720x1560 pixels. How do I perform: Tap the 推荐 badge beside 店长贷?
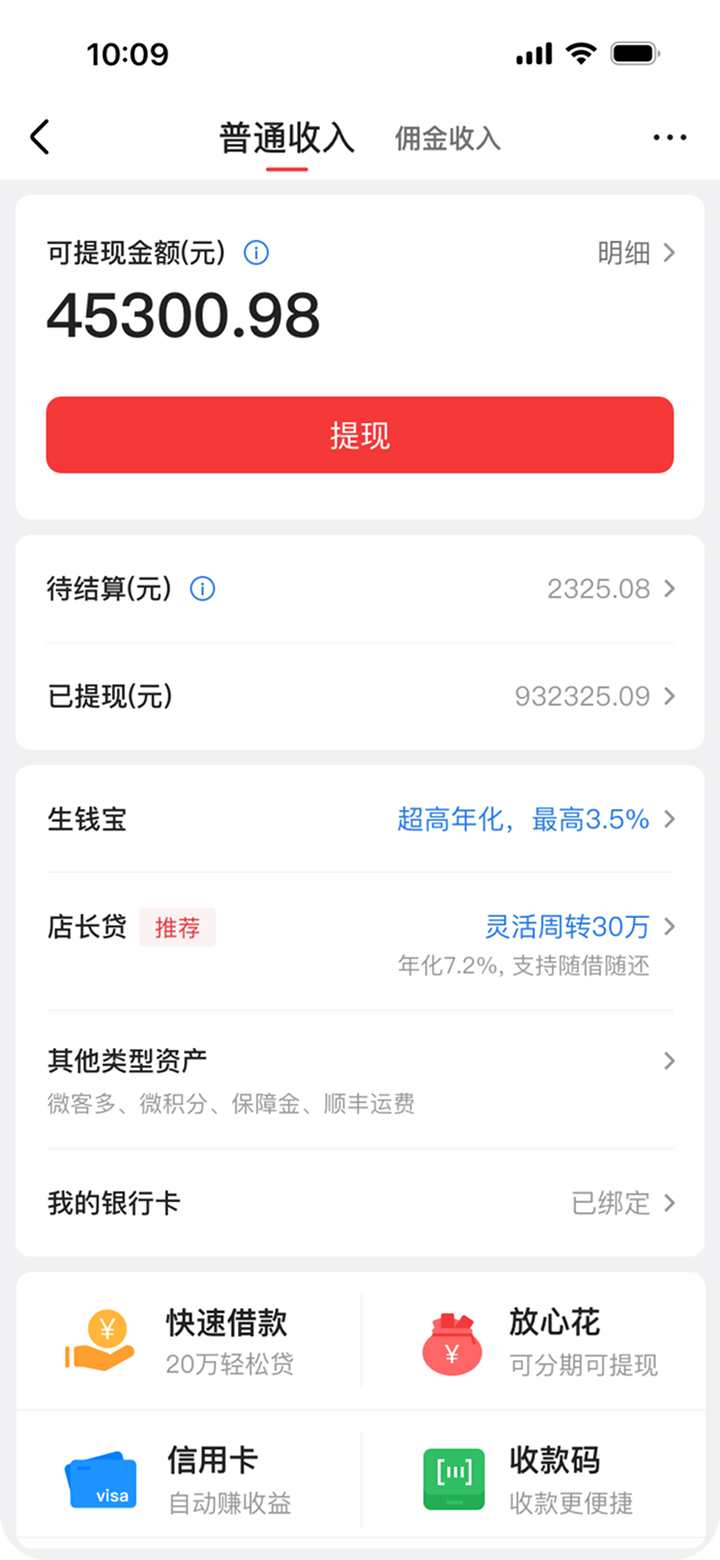point(177,927)
